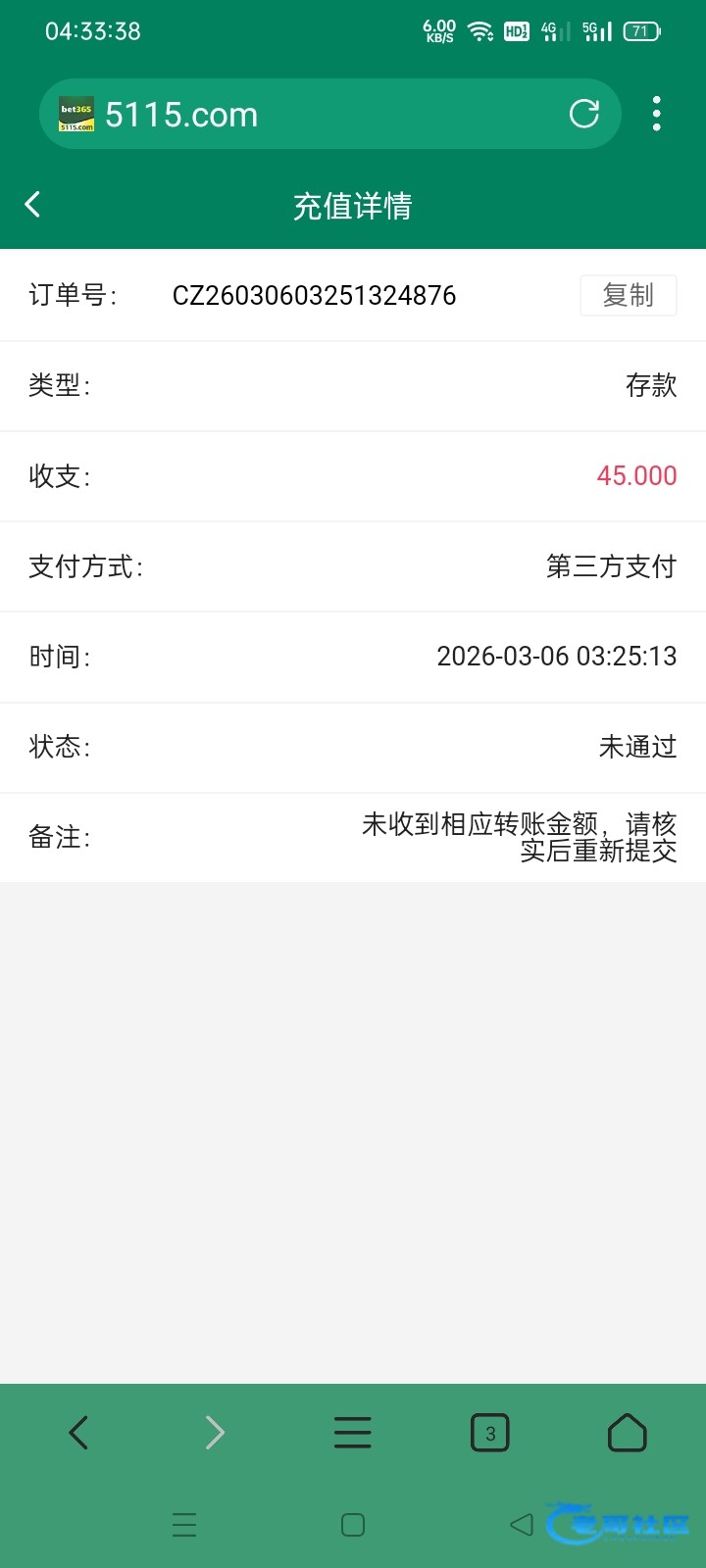Reload the page with the refresh icon
This screenshot has width=706, height=1568.
point(584,115)
